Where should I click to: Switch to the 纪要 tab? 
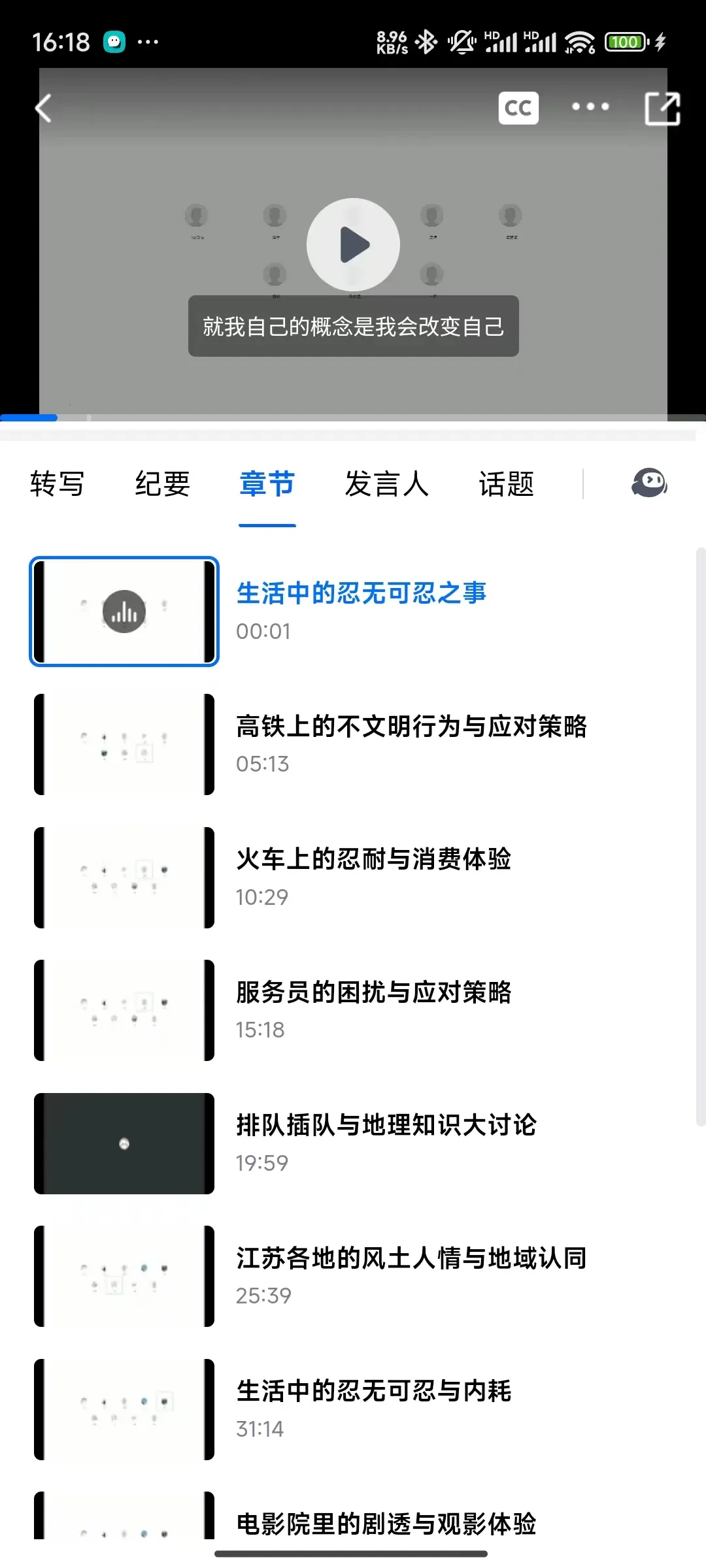pyautogui.click(x=162, y=484)
